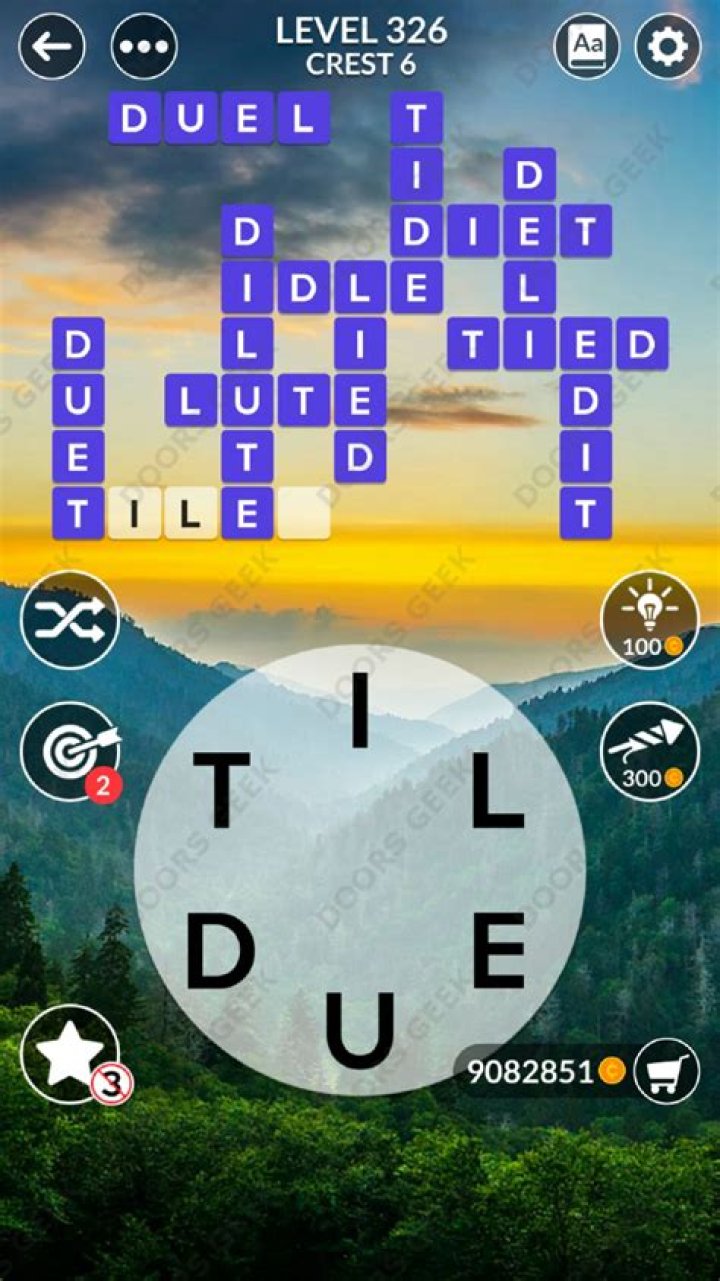Open the settings gear
Viewport: 720px width, 1281px height.
(668, 46)
